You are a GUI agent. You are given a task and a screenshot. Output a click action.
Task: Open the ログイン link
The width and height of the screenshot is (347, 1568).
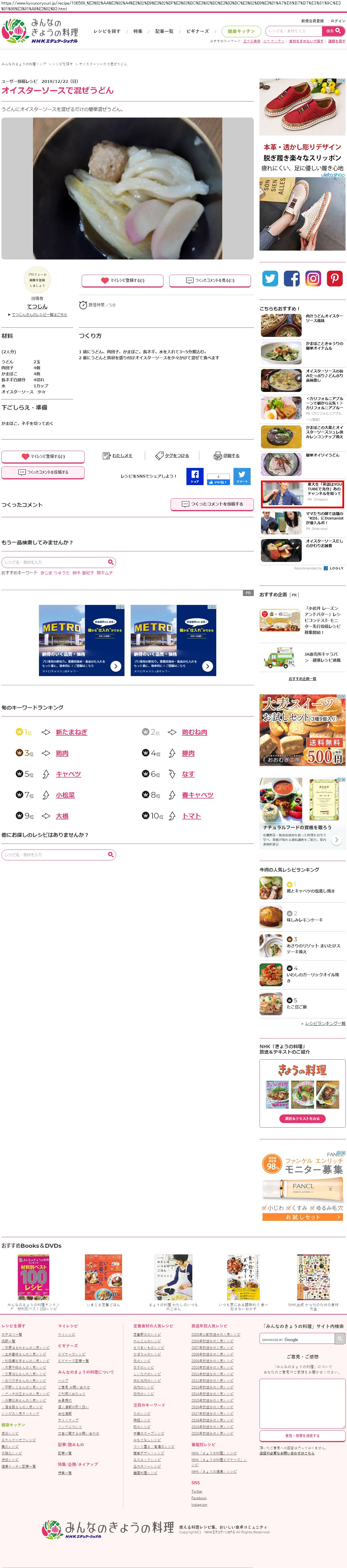[x=338, y=21]
